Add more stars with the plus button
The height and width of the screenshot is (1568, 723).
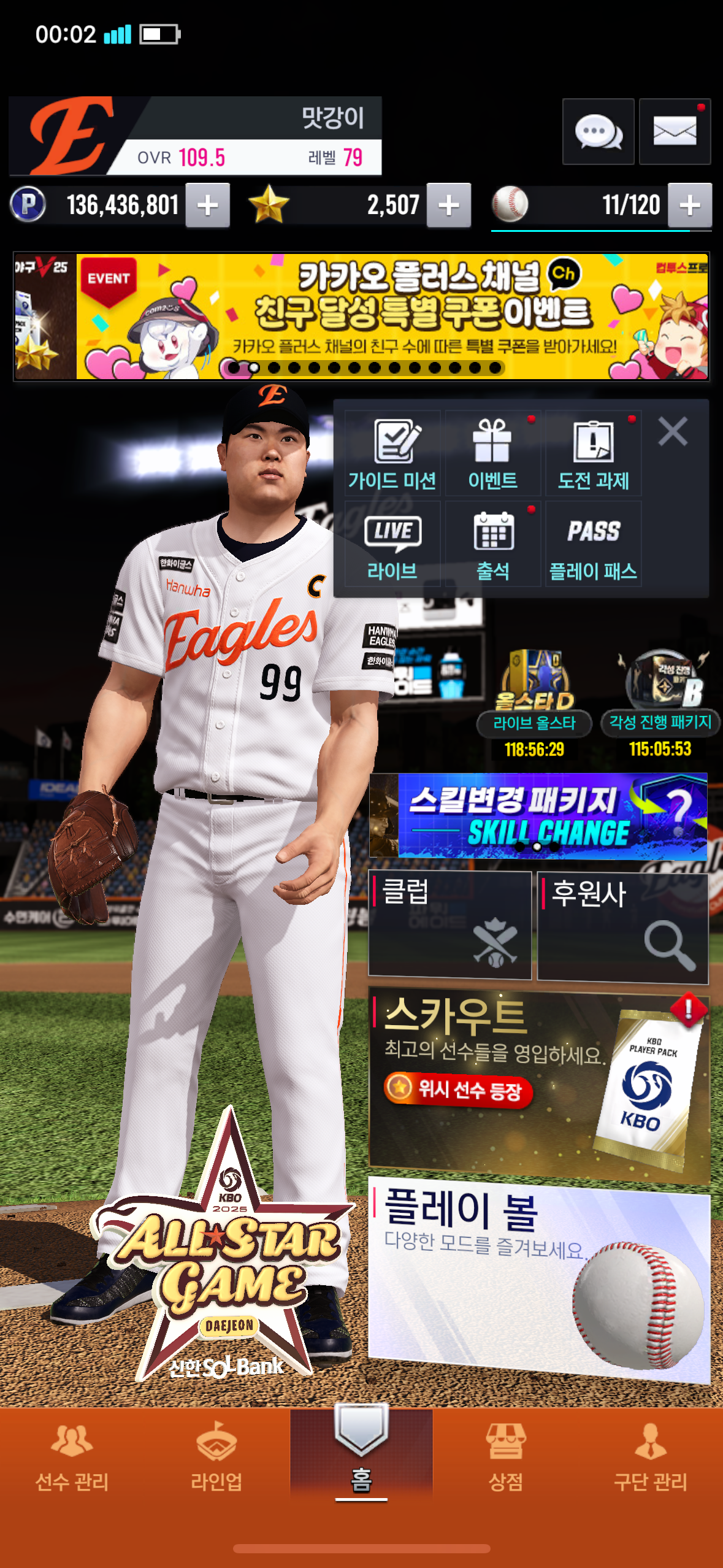449,206
